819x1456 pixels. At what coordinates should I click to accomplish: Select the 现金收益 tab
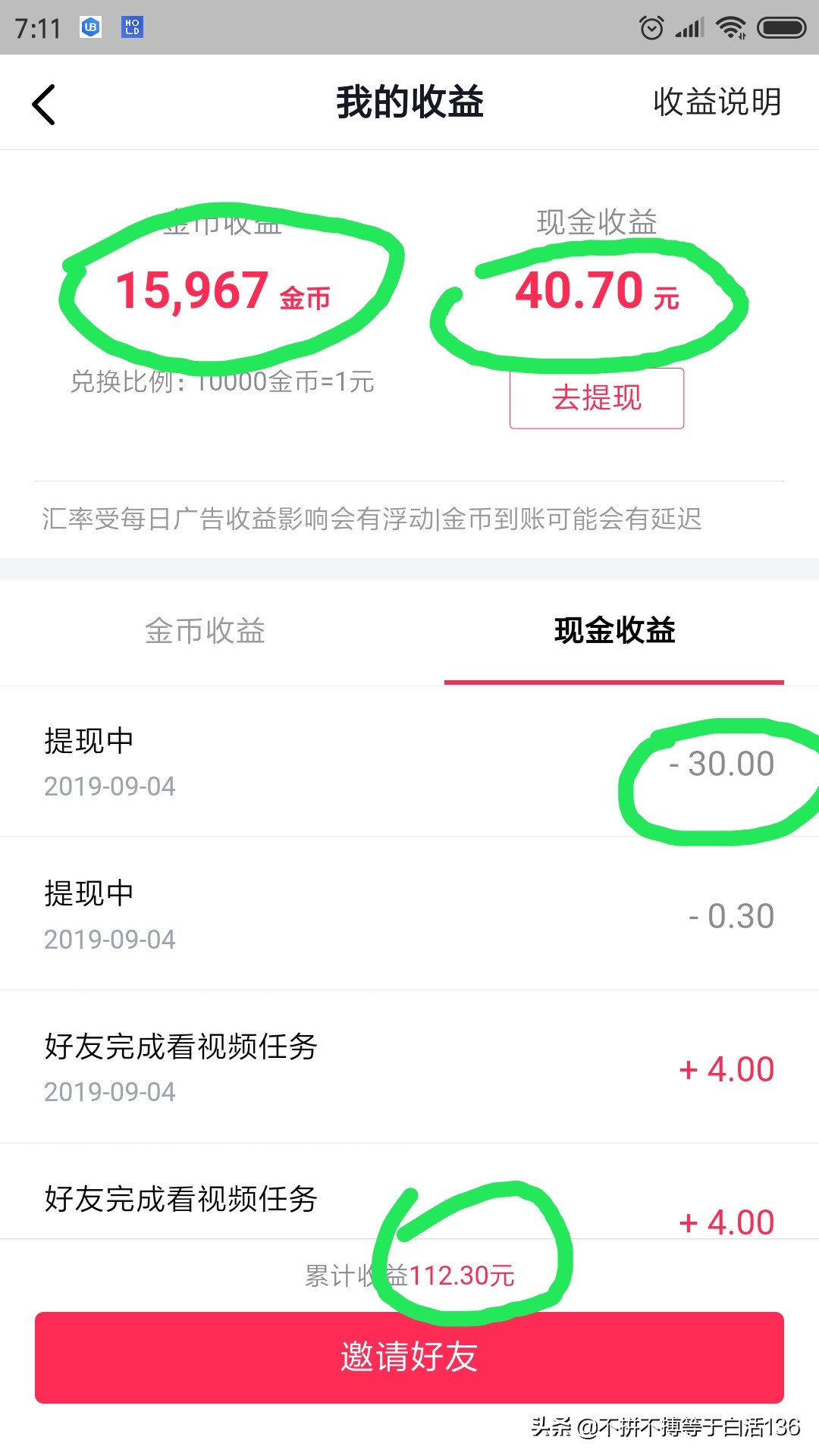(614, 631)
